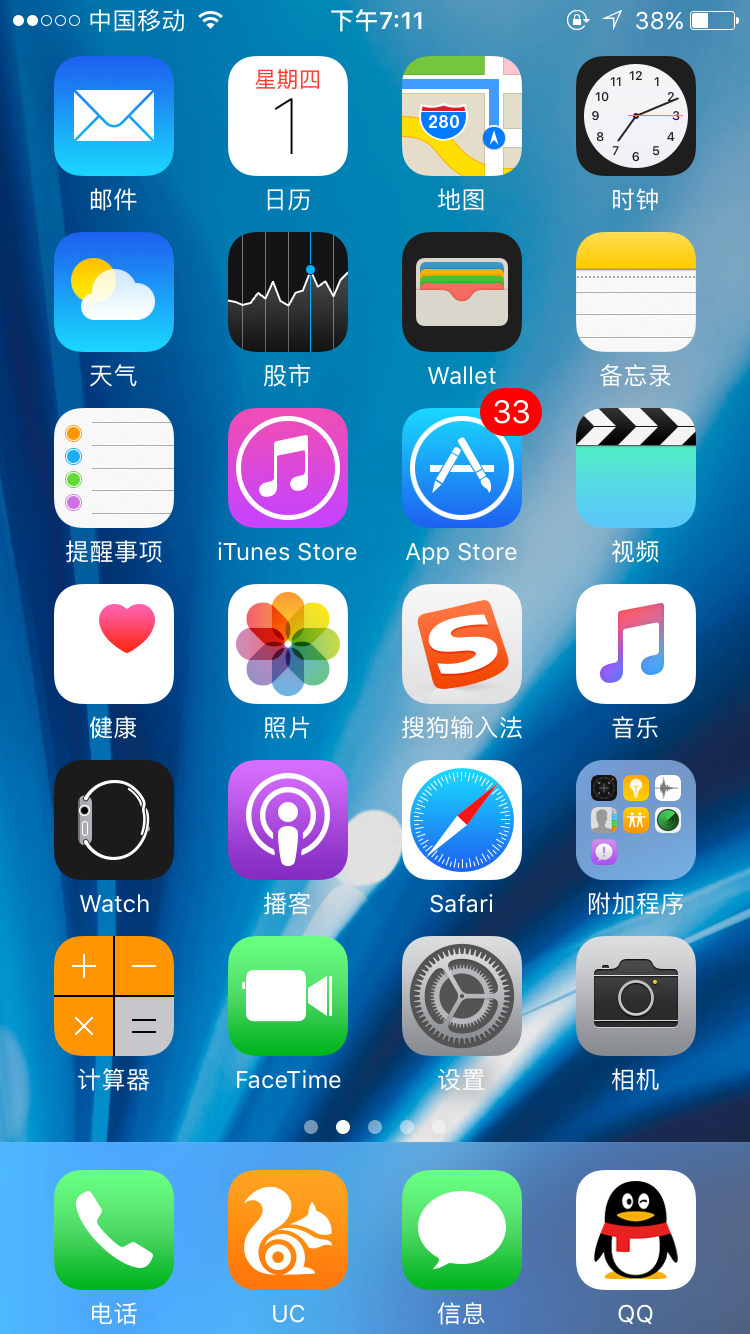Image resolution: width=750 pixels, height=1334 pixels.
Task: Open the 音乐 Music app
Action: [x=635, y=644]
